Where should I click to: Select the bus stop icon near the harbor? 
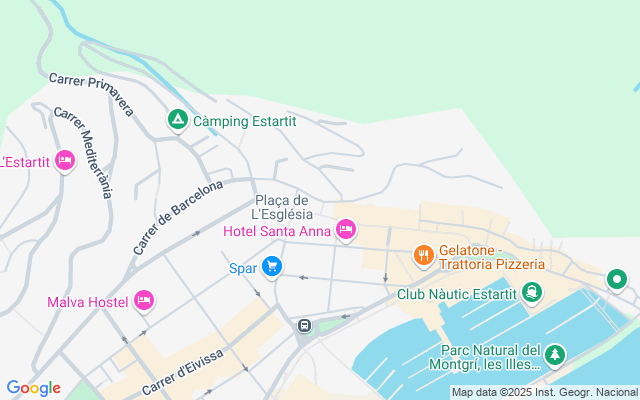coord(304,325)
